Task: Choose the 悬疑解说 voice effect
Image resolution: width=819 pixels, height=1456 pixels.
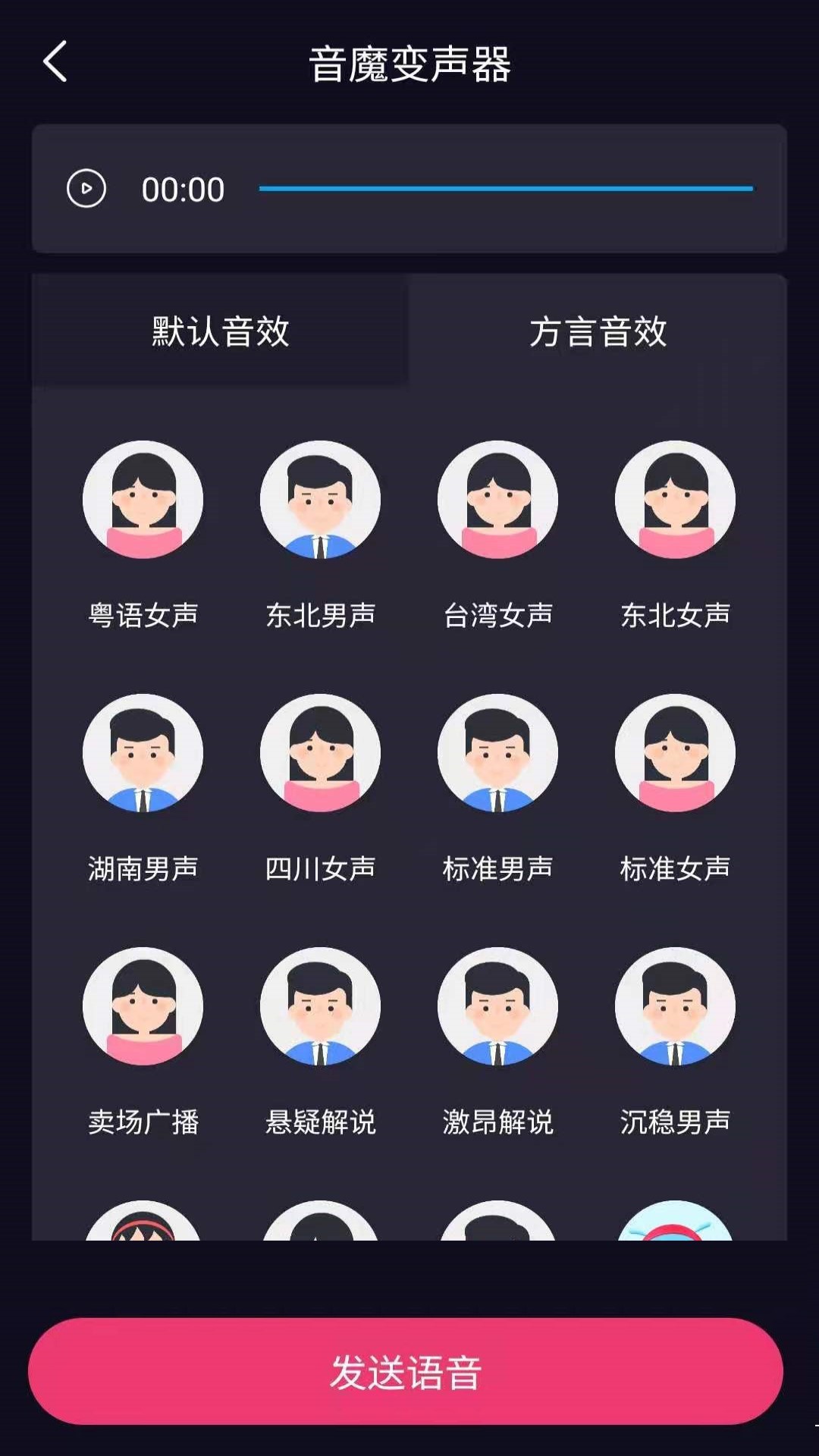Action: 320,1007
